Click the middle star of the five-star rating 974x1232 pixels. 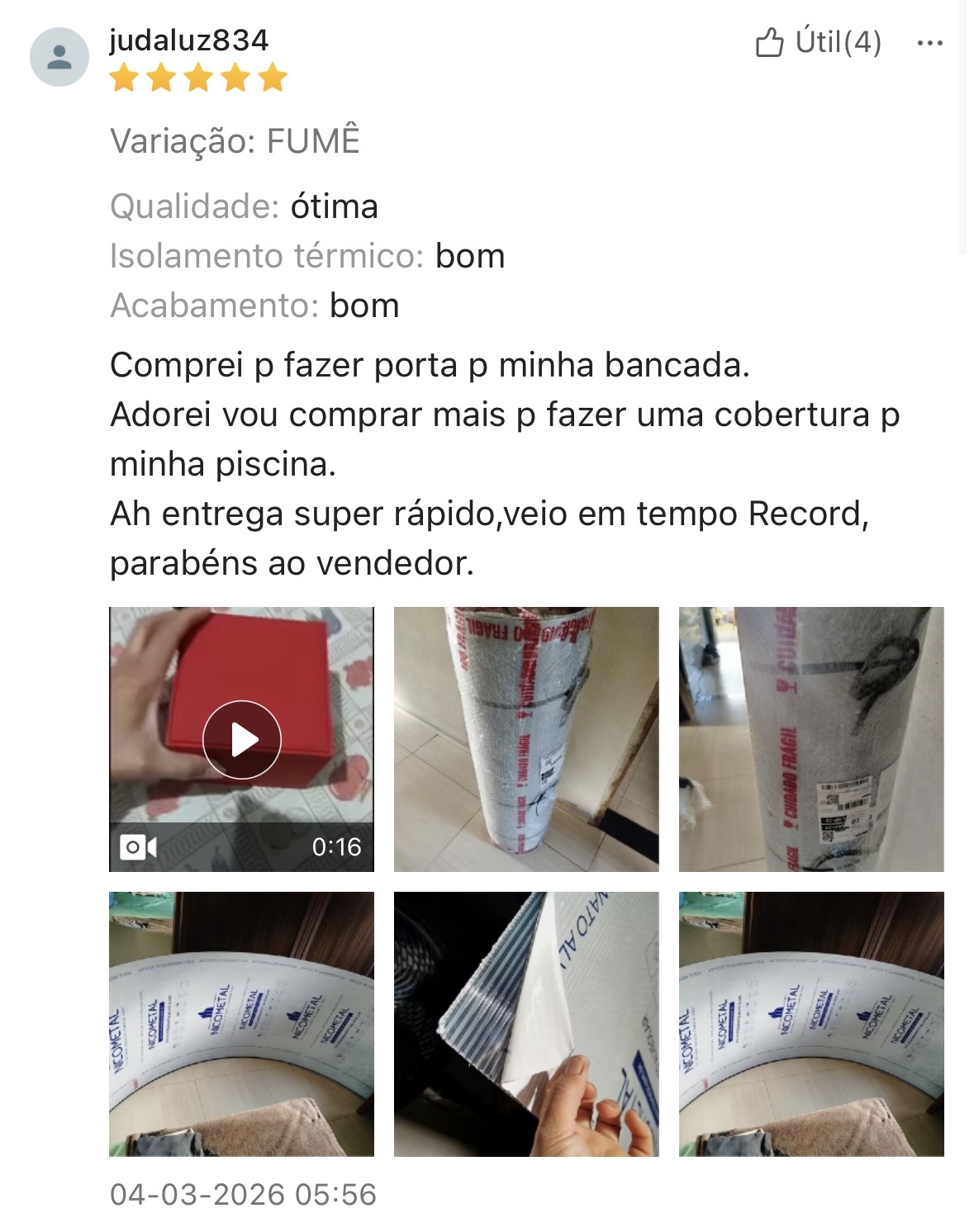click(198, 79)
